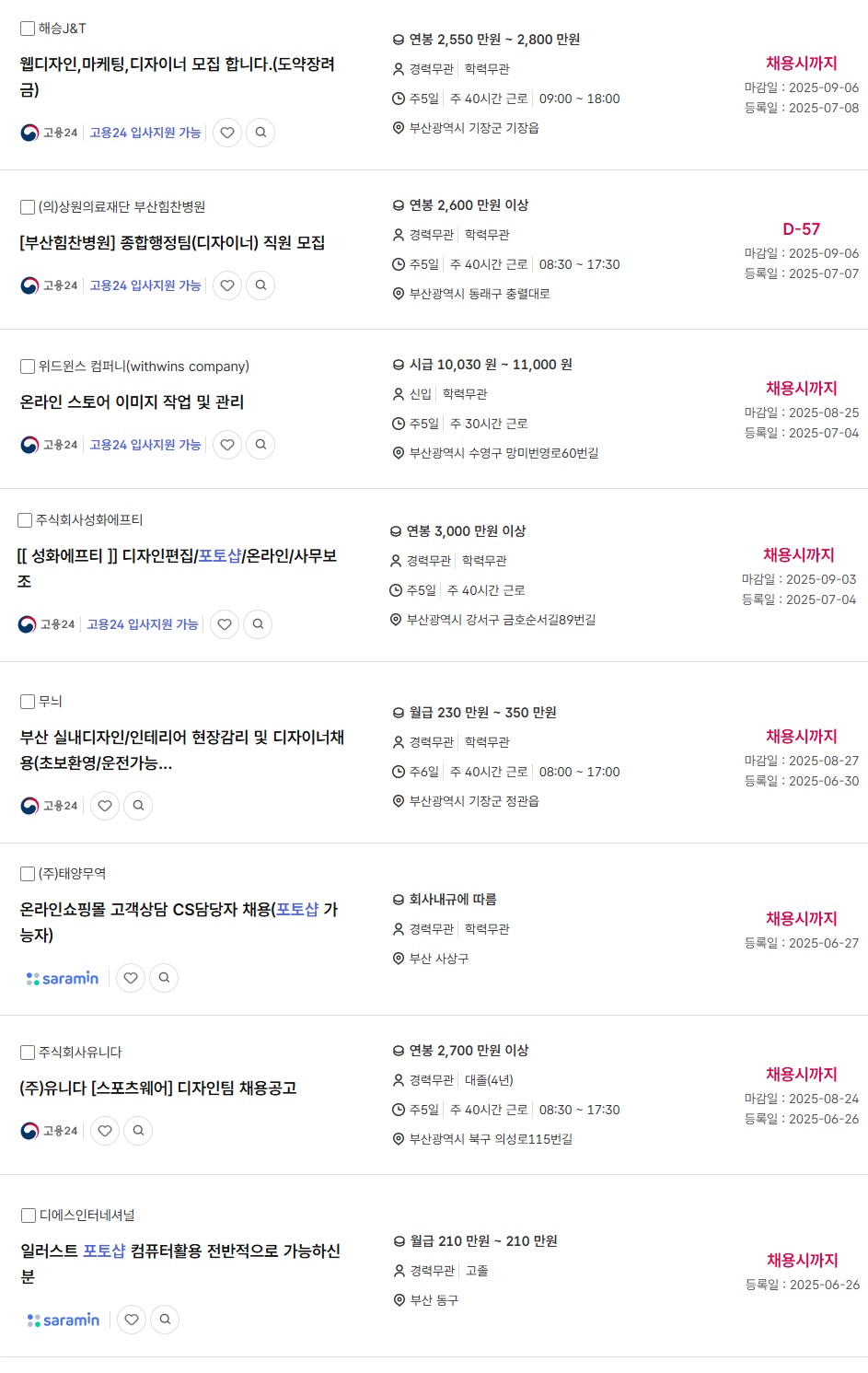Tap 고용24 입사지원 가능 under 부산힘찬병원
The width and height of the screenshot is (868, 1373).
(x=145, y=285)
